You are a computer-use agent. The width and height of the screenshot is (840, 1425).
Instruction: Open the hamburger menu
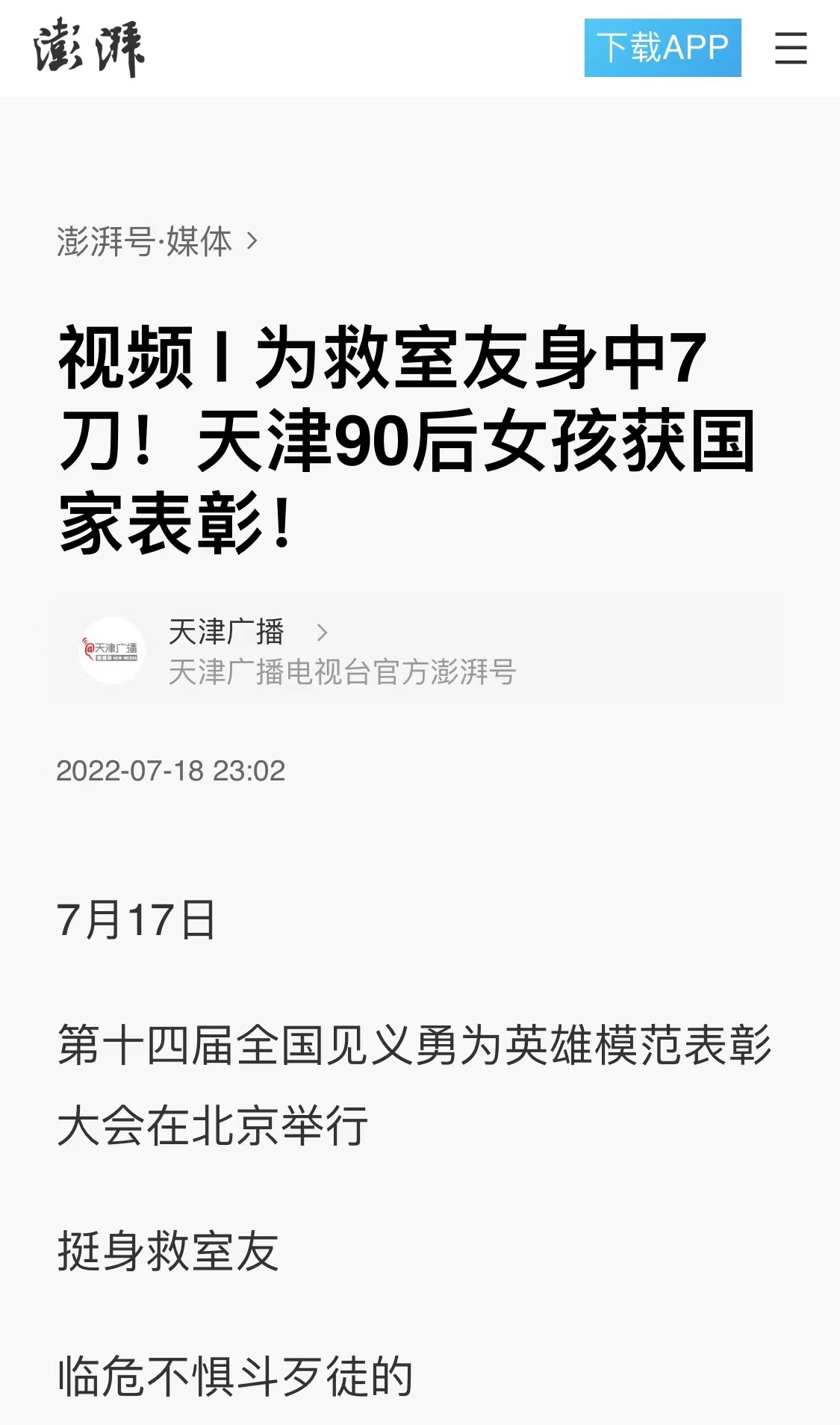coord(790,48)
